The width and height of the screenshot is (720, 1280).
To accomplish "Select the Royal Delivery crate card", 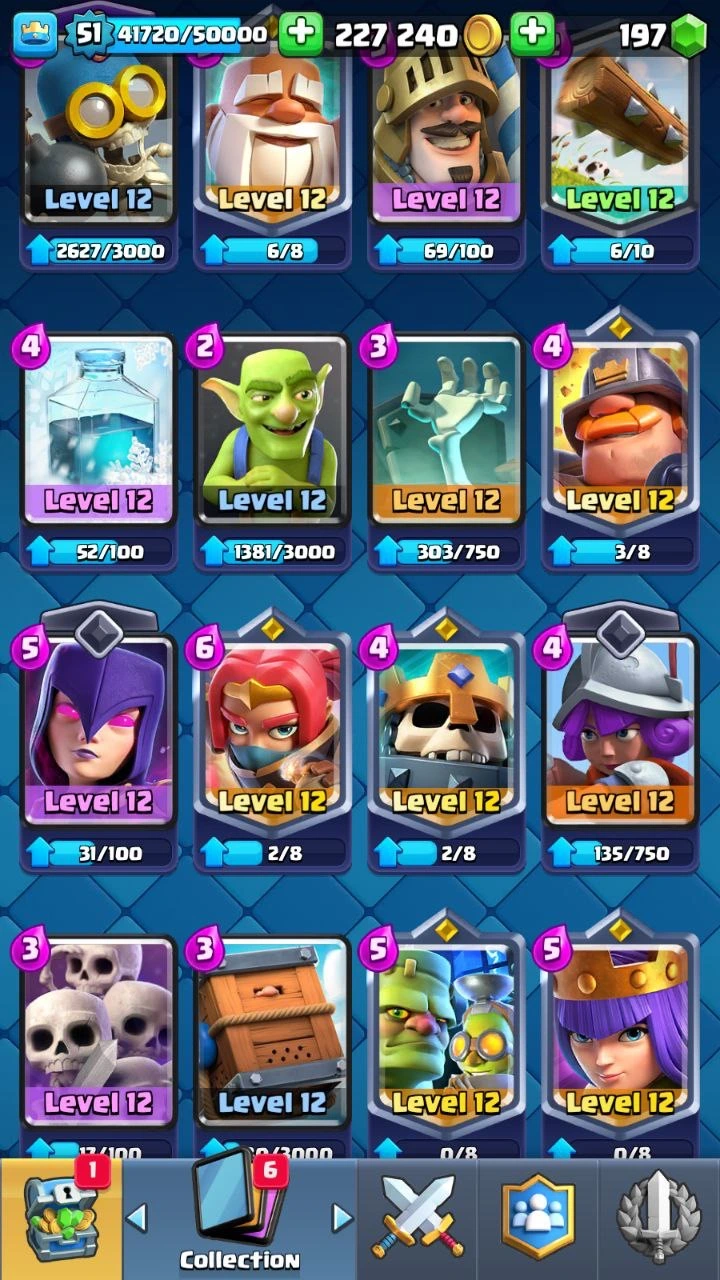I will [272, 1030].
